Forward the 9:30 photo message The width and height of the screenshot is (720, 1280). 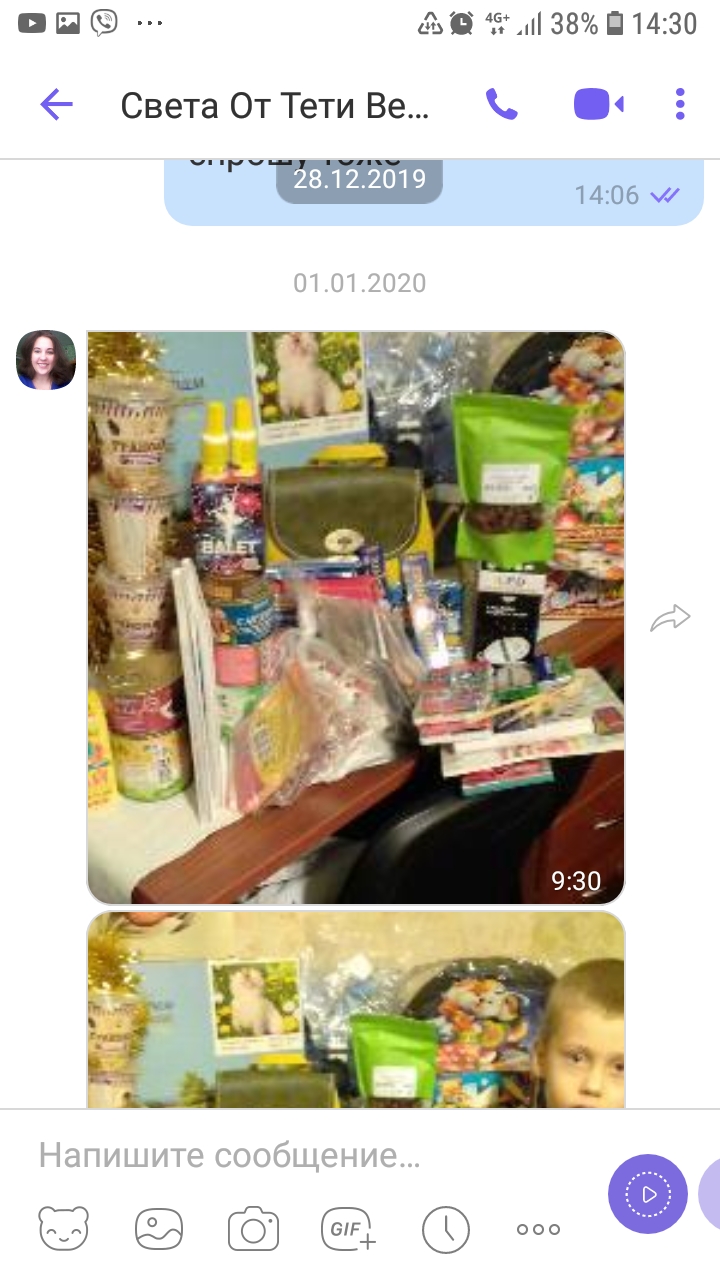tap(670, 618)
